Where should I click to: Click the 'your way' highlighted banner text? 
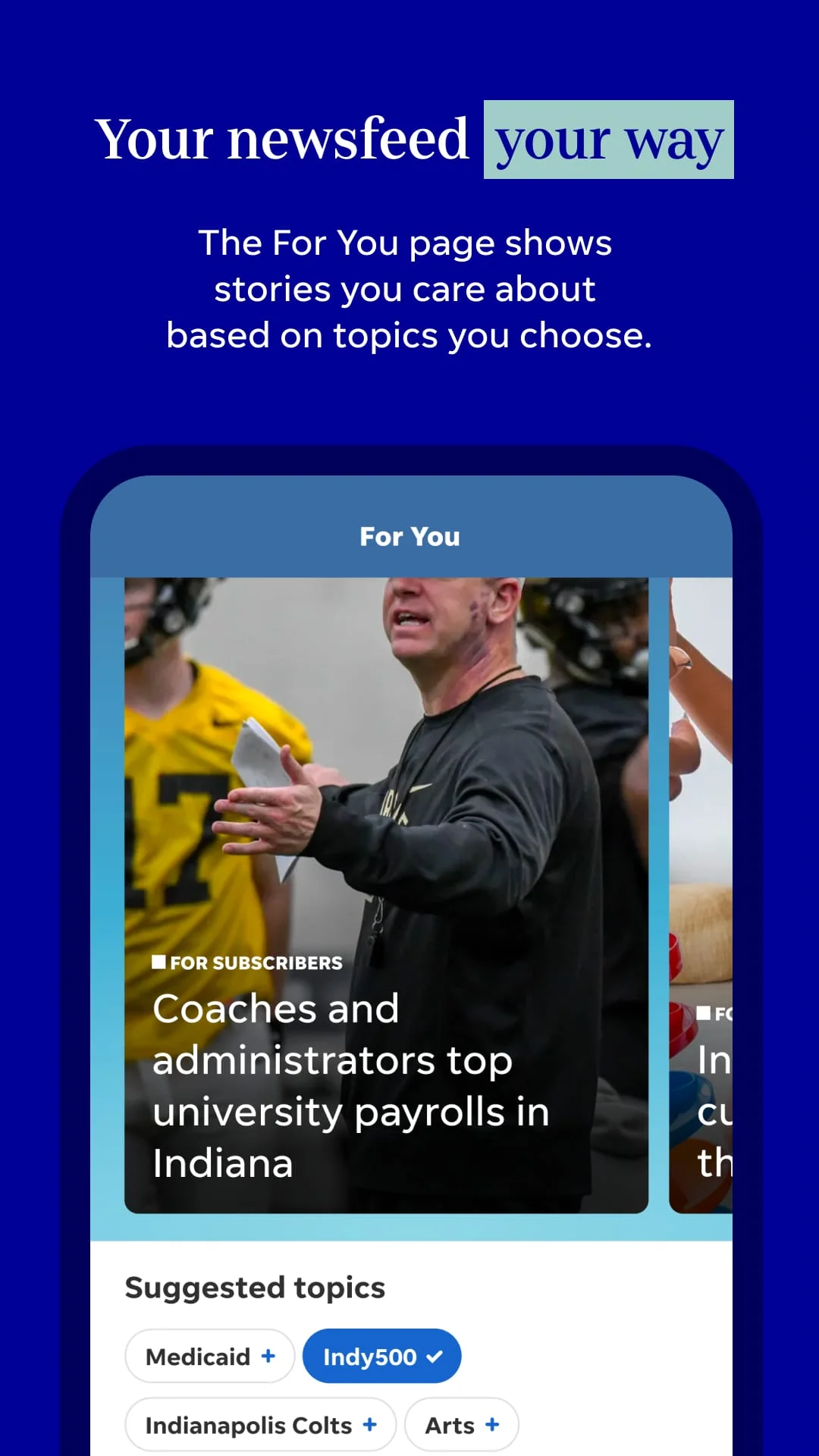point(608,140)
